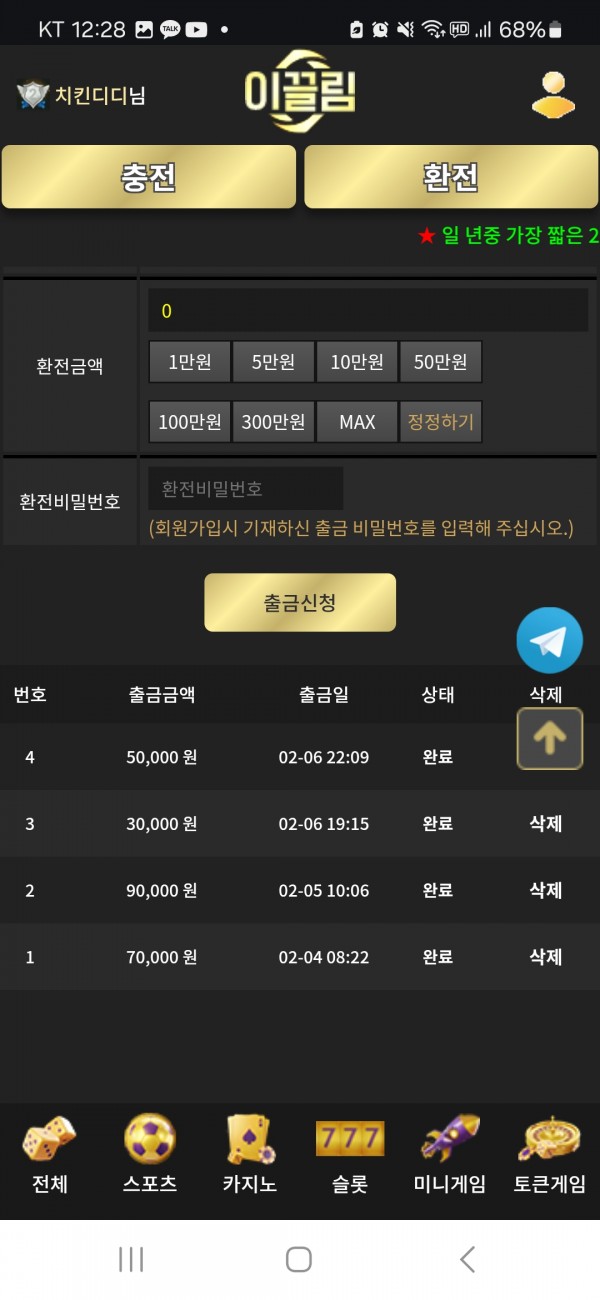The image size is (600, 1300).
Task: Add 10만원 to the amount
Action: pos(357,362)
